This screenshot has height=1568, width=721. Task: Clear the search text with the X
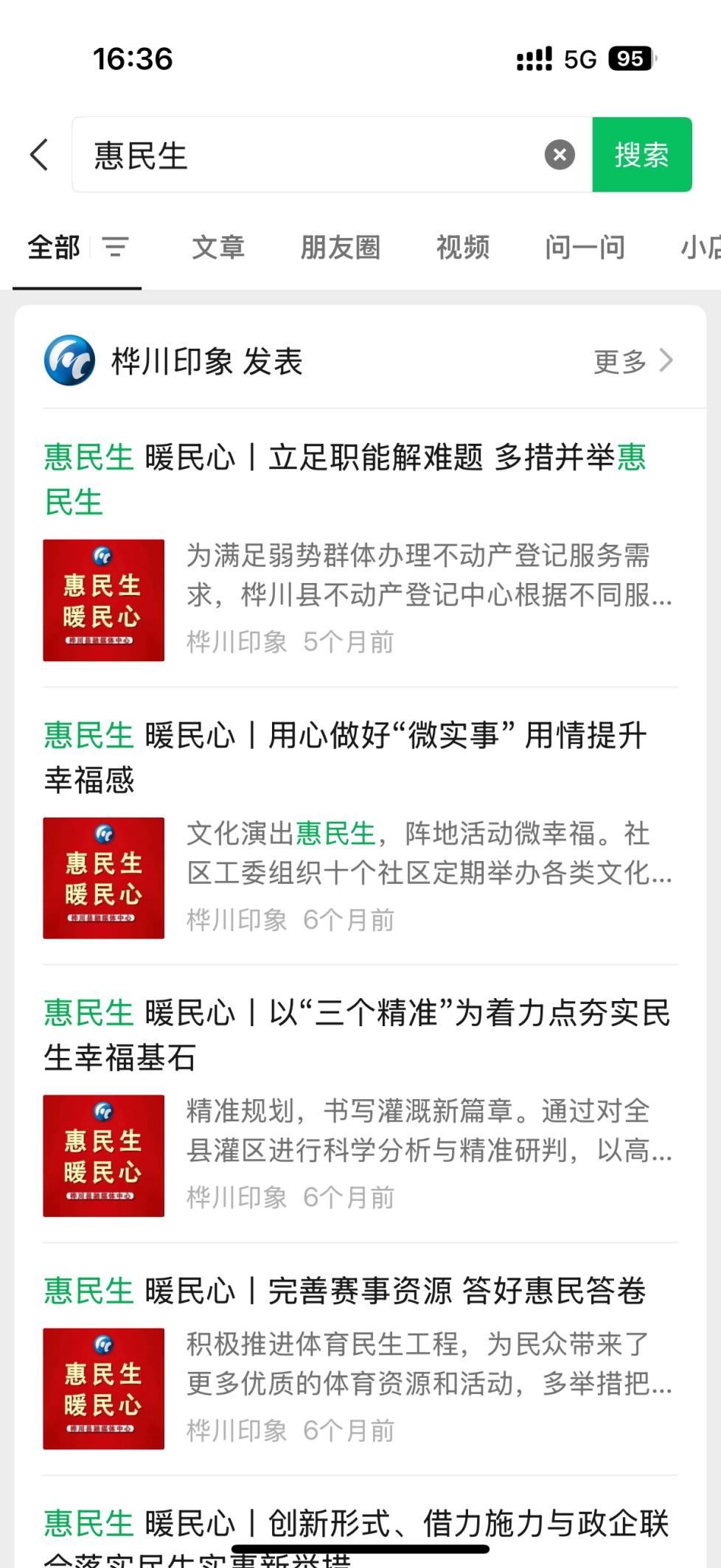560,155
